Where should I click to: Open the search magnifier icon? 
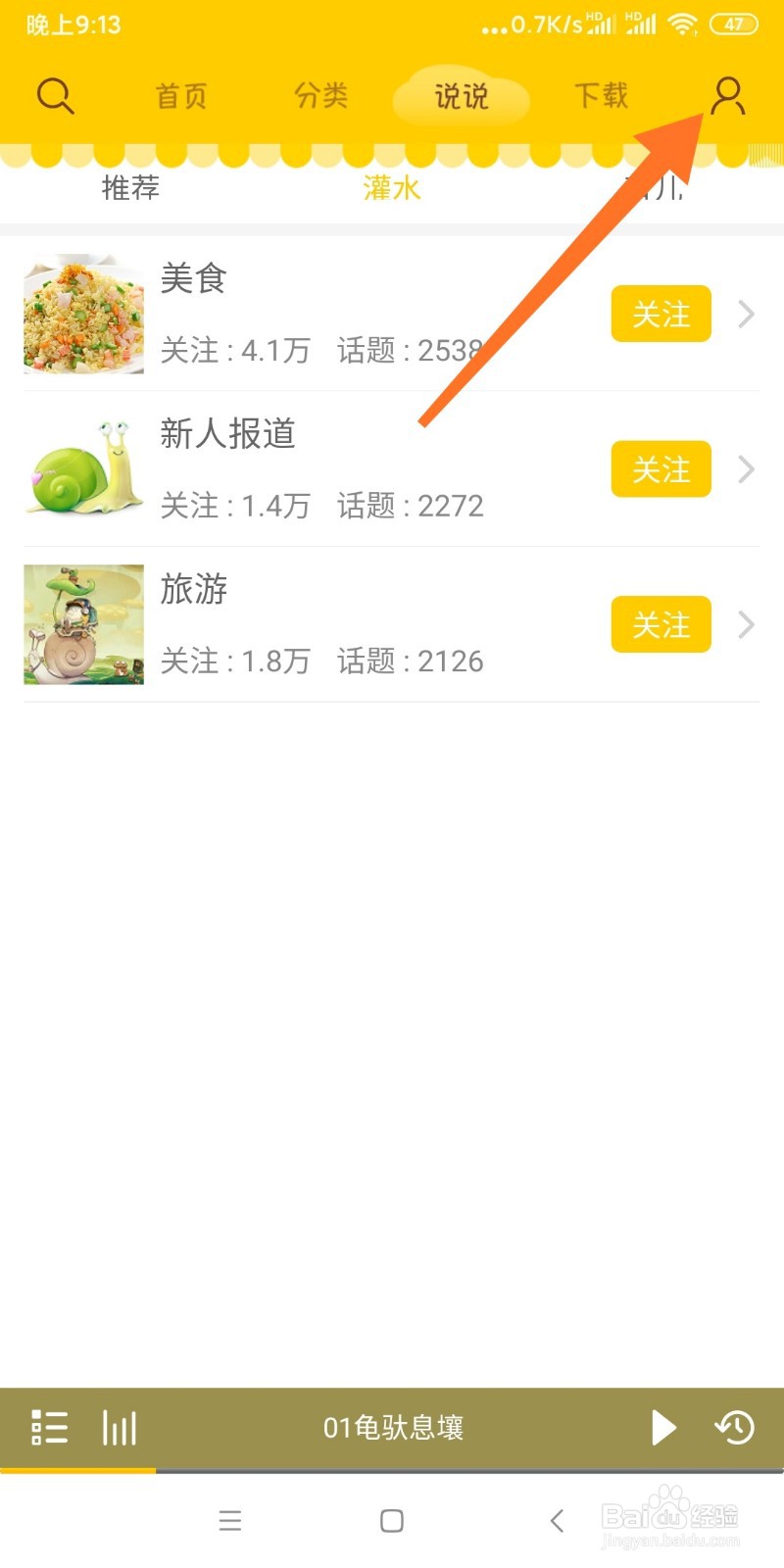pos(55,96)
